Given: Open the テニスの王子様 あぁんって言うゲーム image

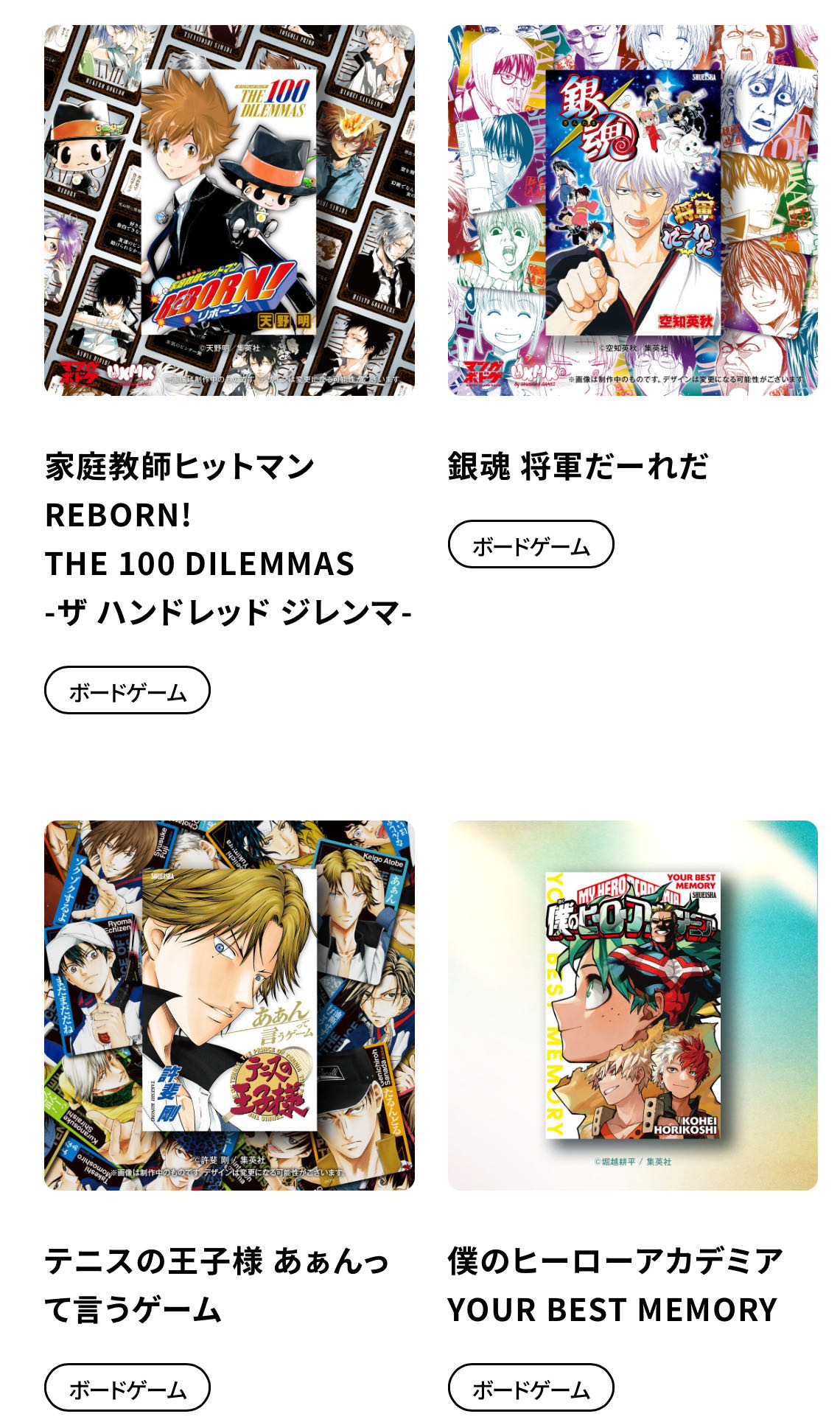Looking at the screenshot, I should (x=229, y=1005).
